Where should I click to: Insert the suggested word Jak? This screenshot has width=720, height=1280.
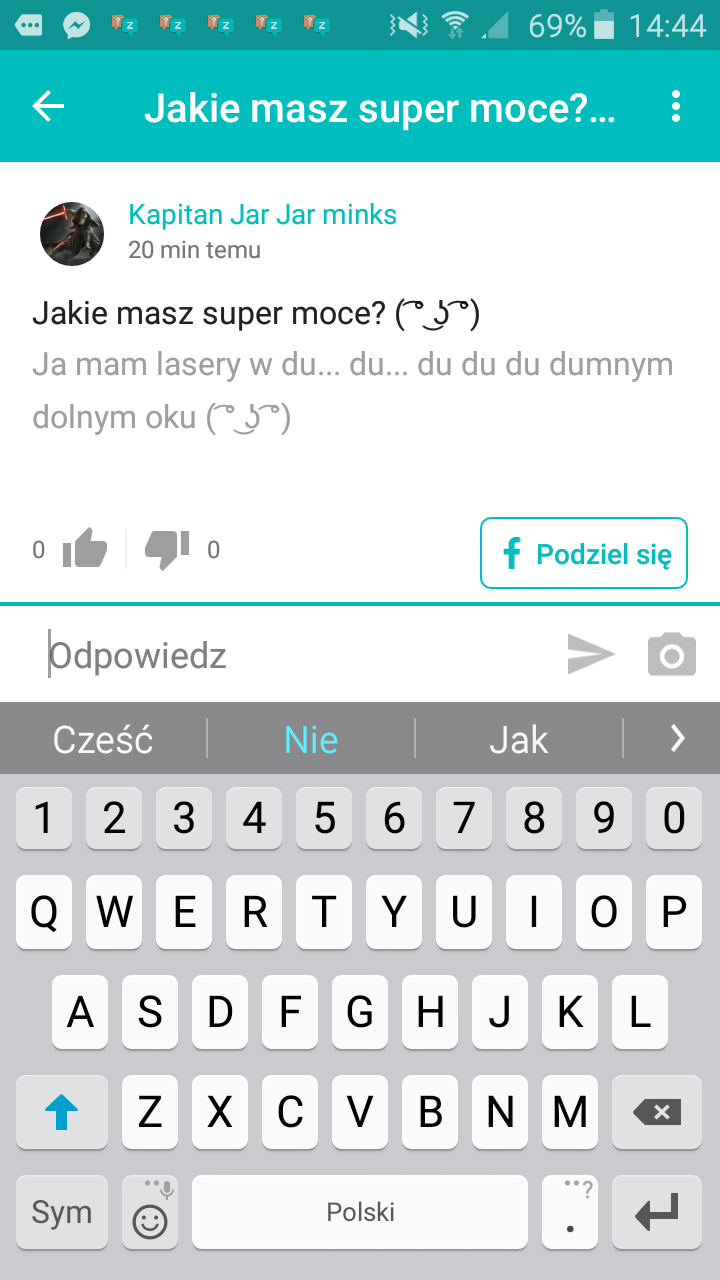(x=519, y=740)
